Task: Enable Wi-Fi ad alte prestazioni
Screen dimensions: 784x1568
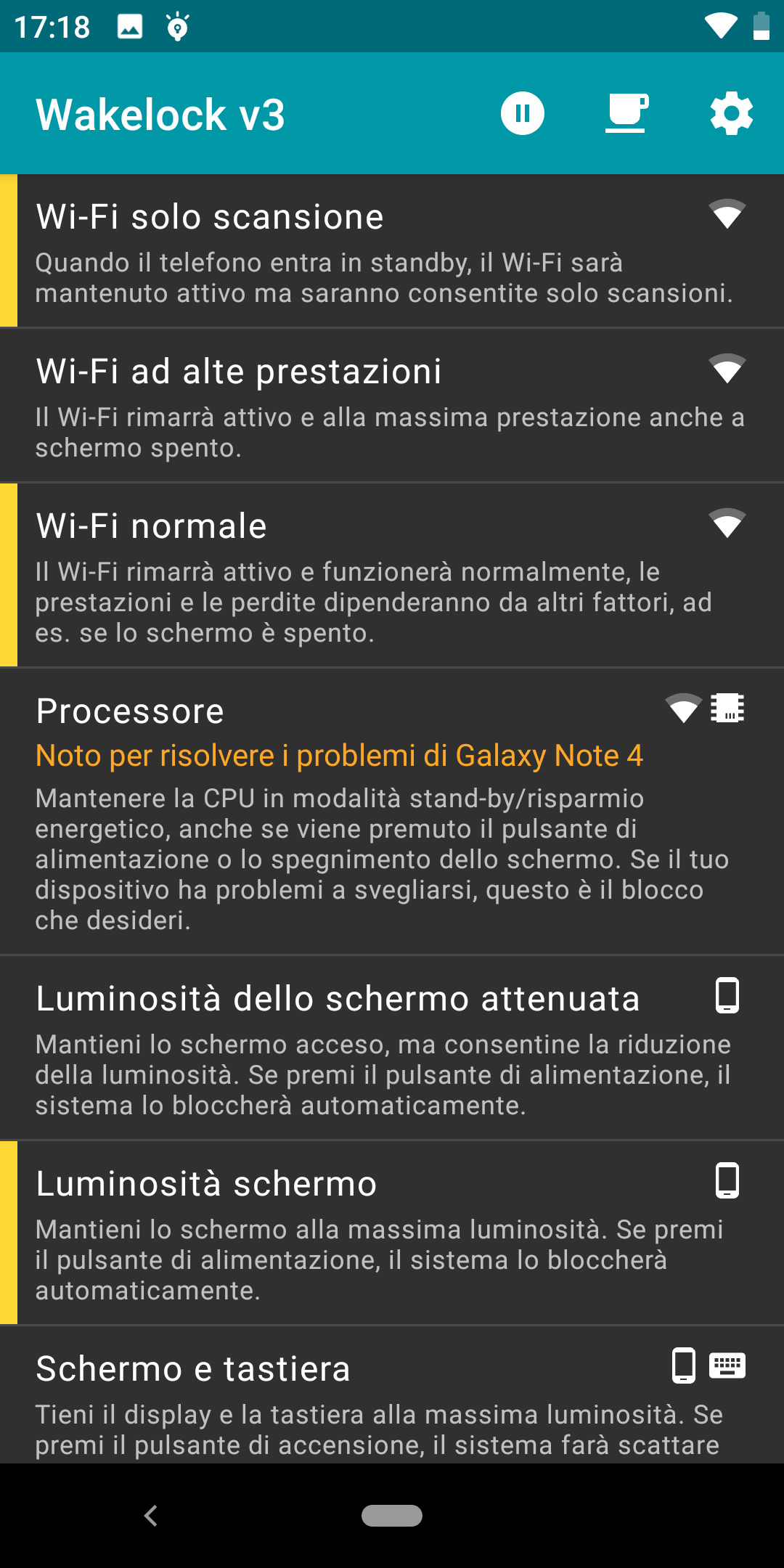Action: tap(392, 405)
